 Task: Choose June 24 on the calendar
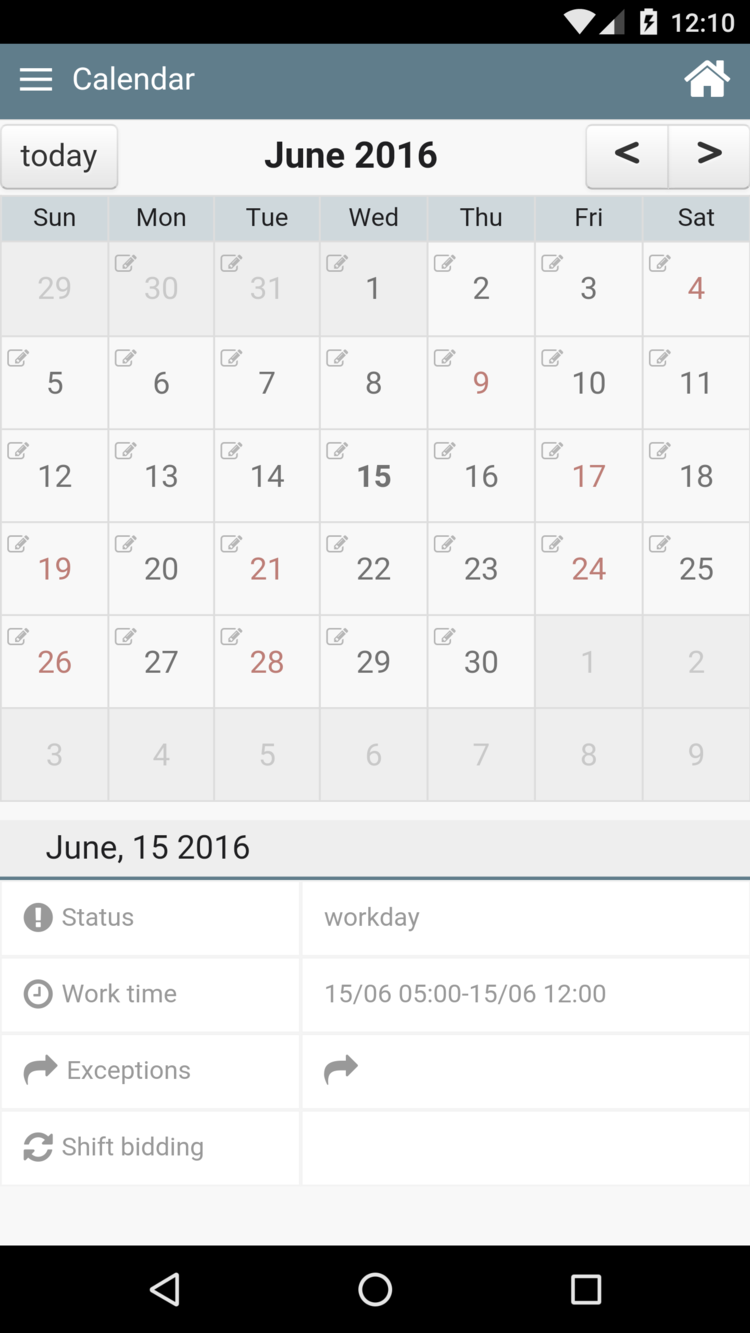pos(588,569)
